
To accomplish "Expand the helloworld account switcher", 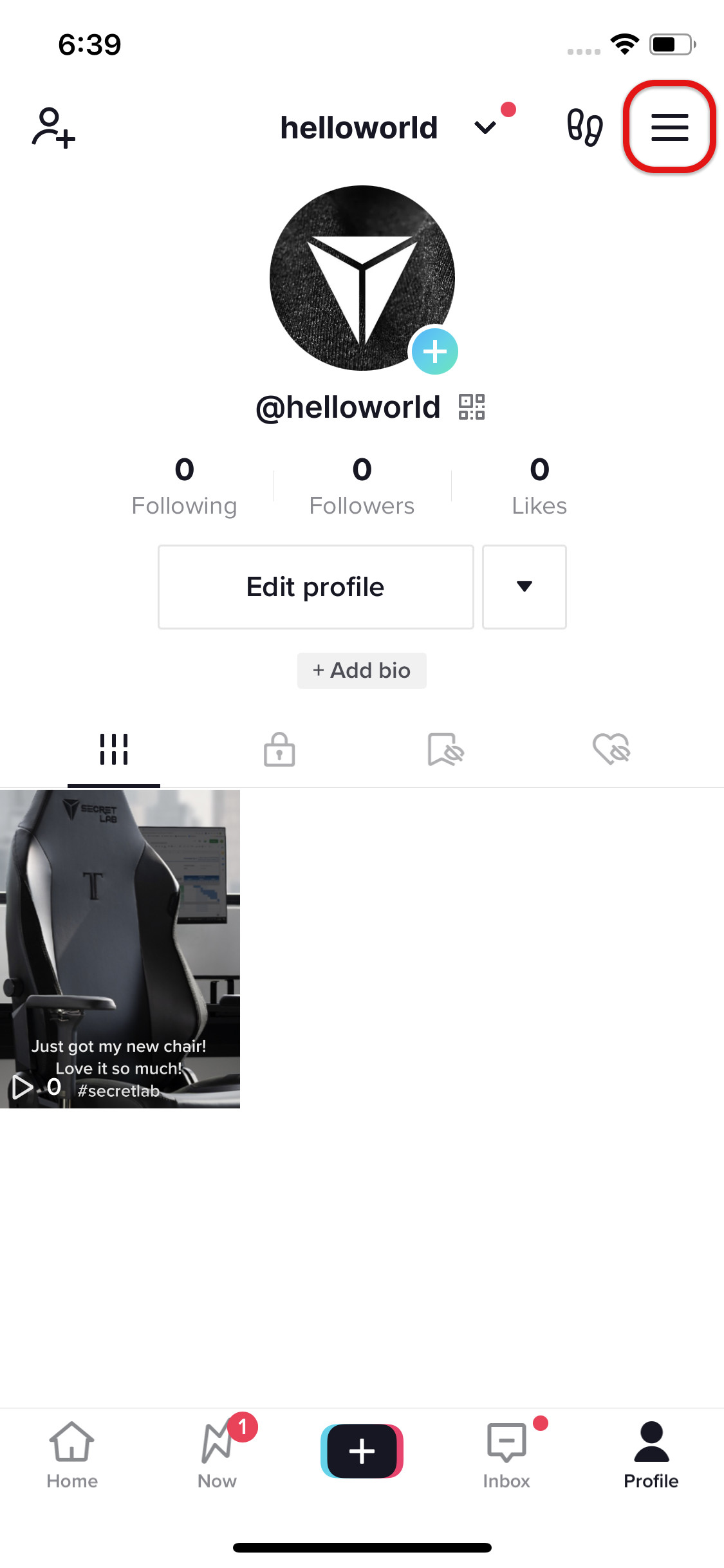I will click(x=485, y=127).
